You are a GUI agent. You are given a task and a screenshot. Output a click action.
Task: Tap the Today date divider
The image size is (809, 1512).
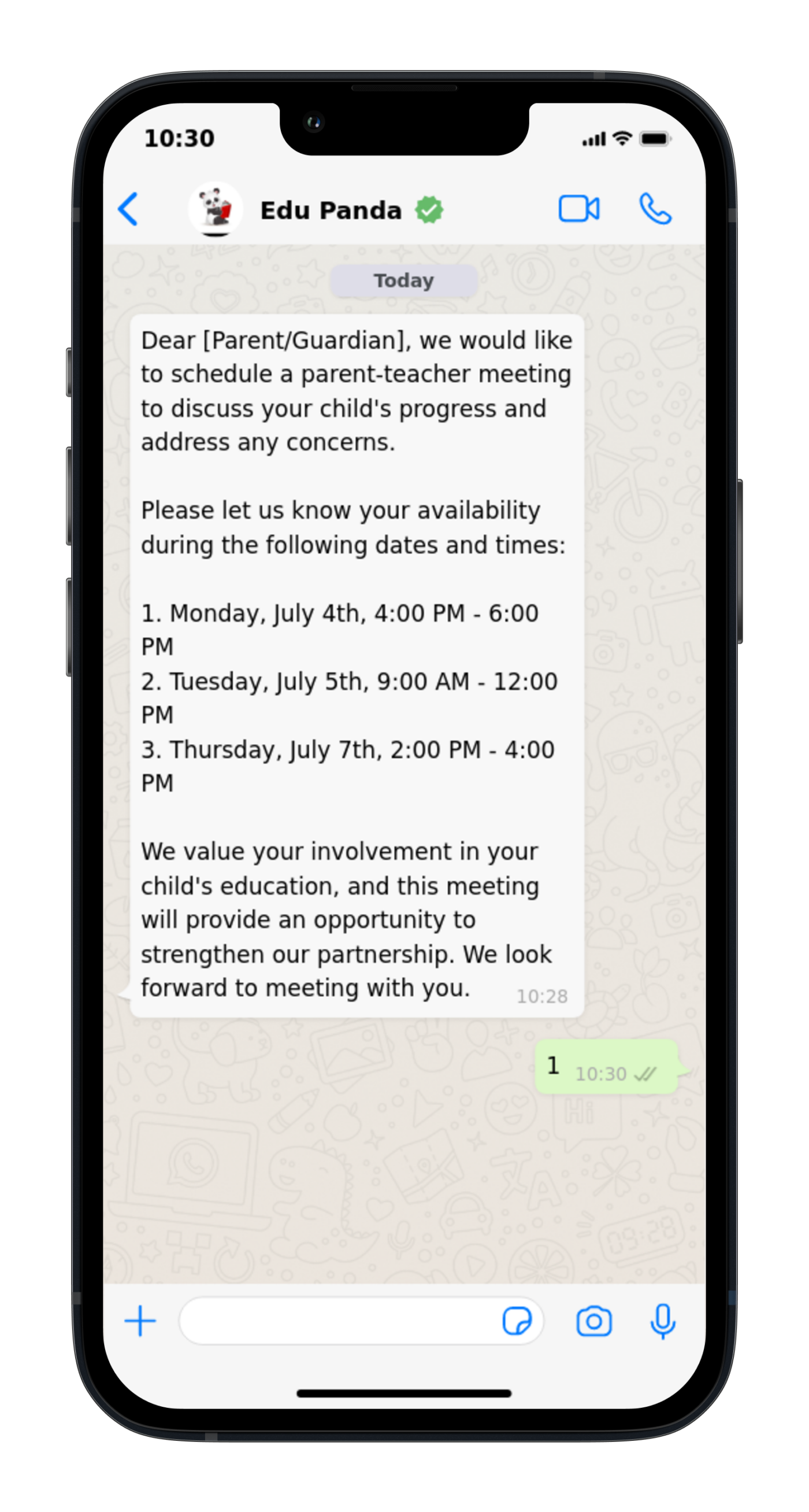tap(402, 280)
